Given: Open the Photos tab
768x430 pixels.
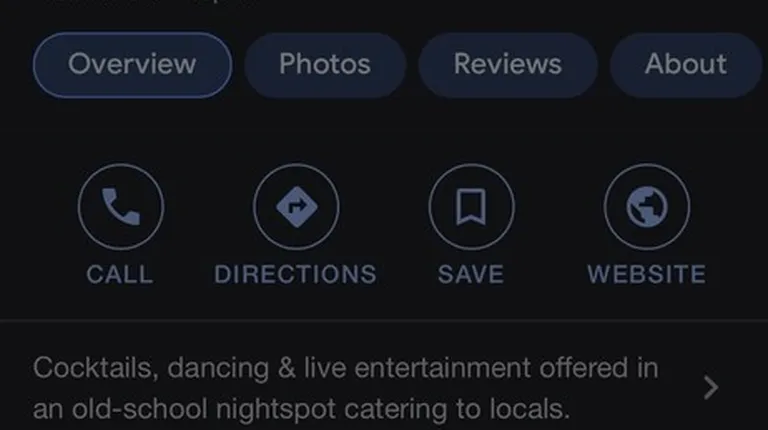Looking at the screenshot, I should [x=324, y=65].
